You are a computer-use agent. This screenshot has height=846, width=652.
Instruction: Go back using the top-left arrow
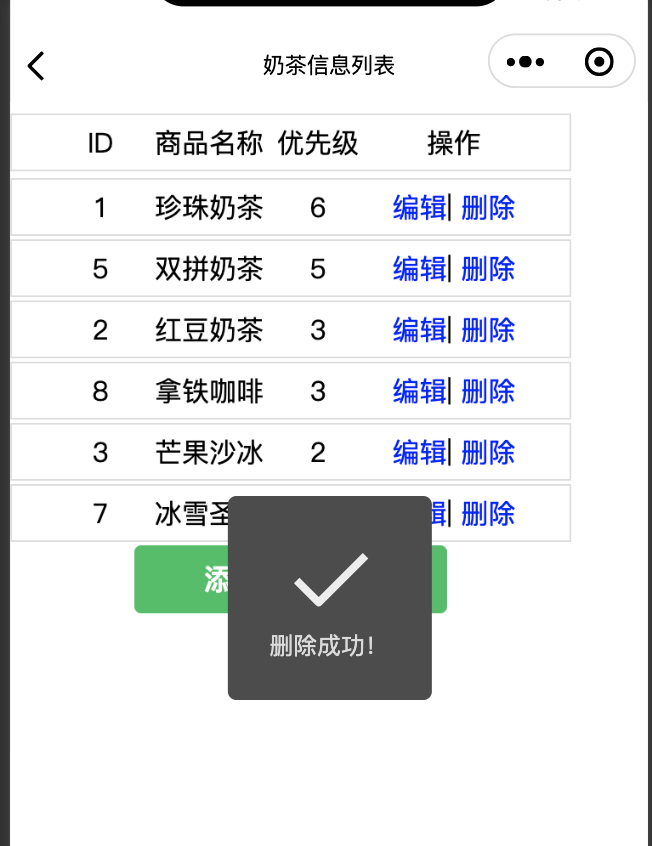(36, 66)
